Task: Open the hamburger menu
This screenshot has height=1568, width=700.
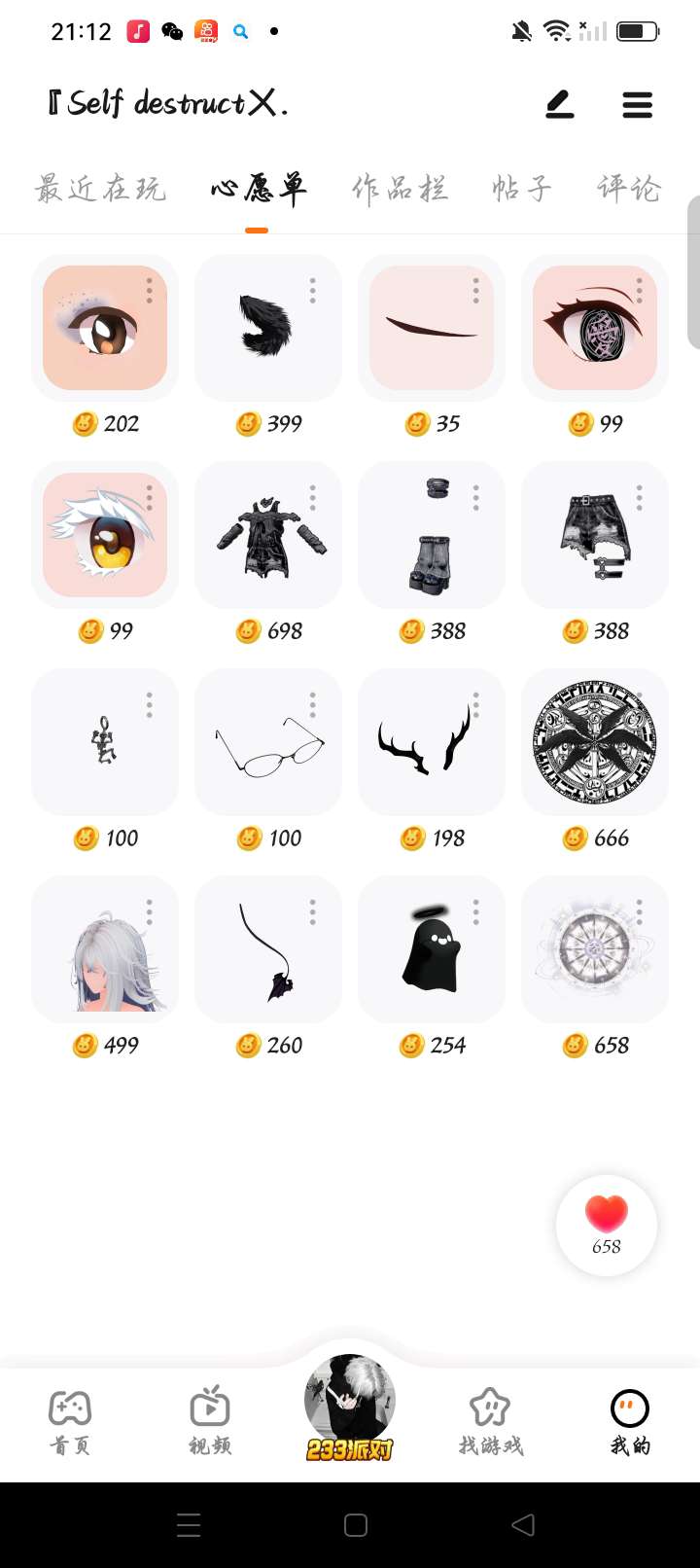Action: click(637, 104)
